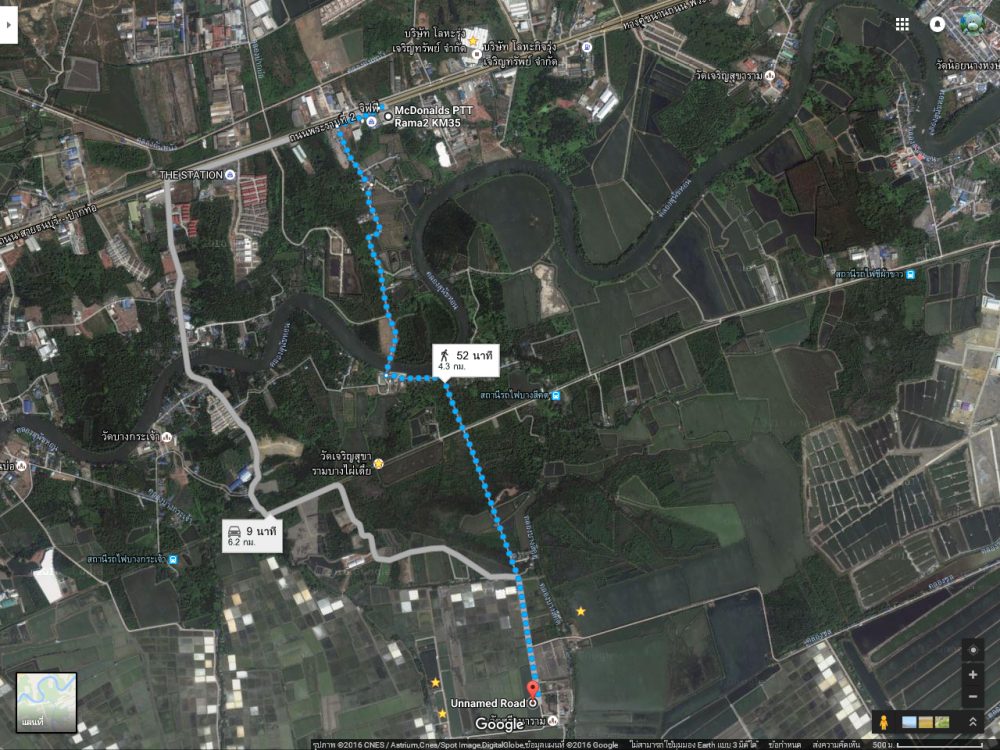
Task: Open THE STATION place marker
Action: [231, 175]
